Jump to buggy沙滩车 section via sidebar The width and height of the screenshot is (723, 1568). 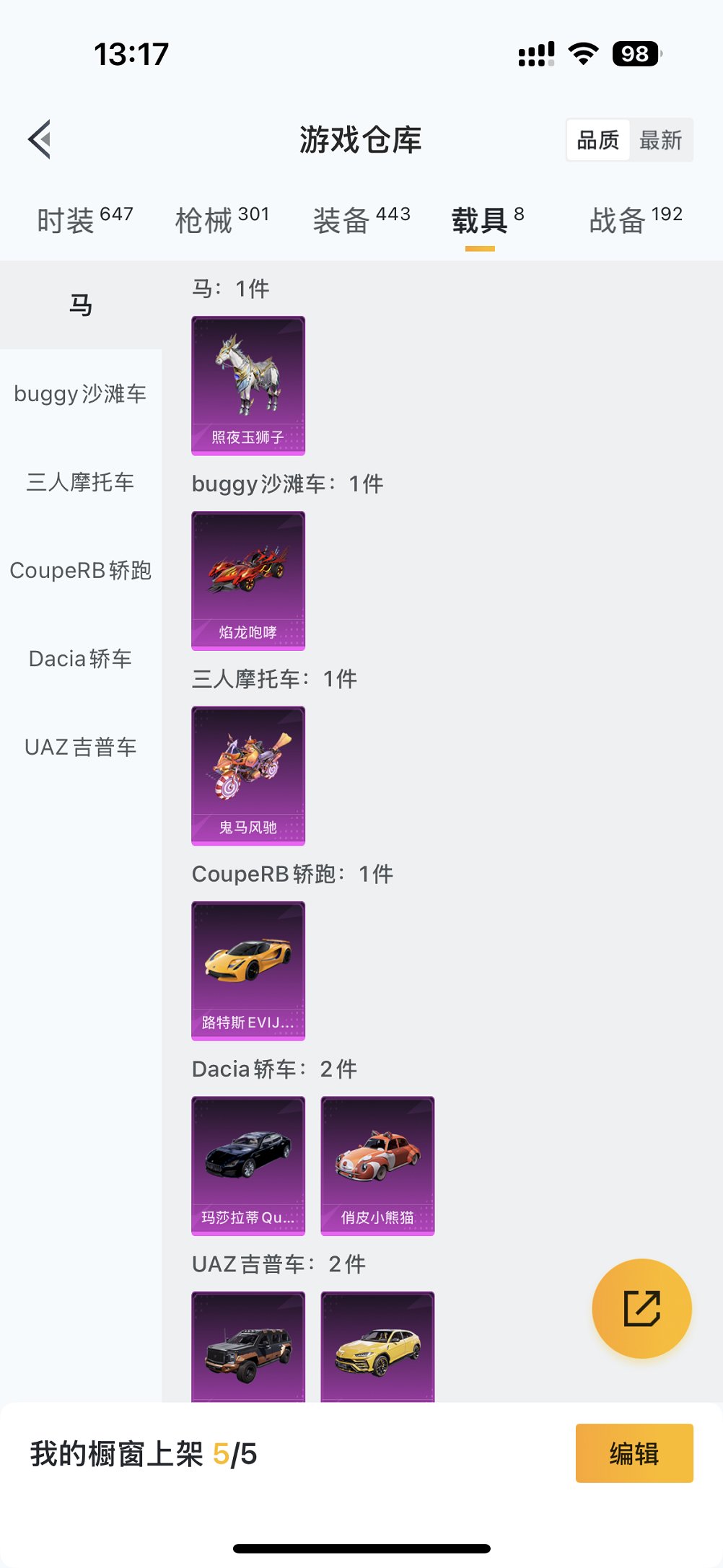pos(82,394)
